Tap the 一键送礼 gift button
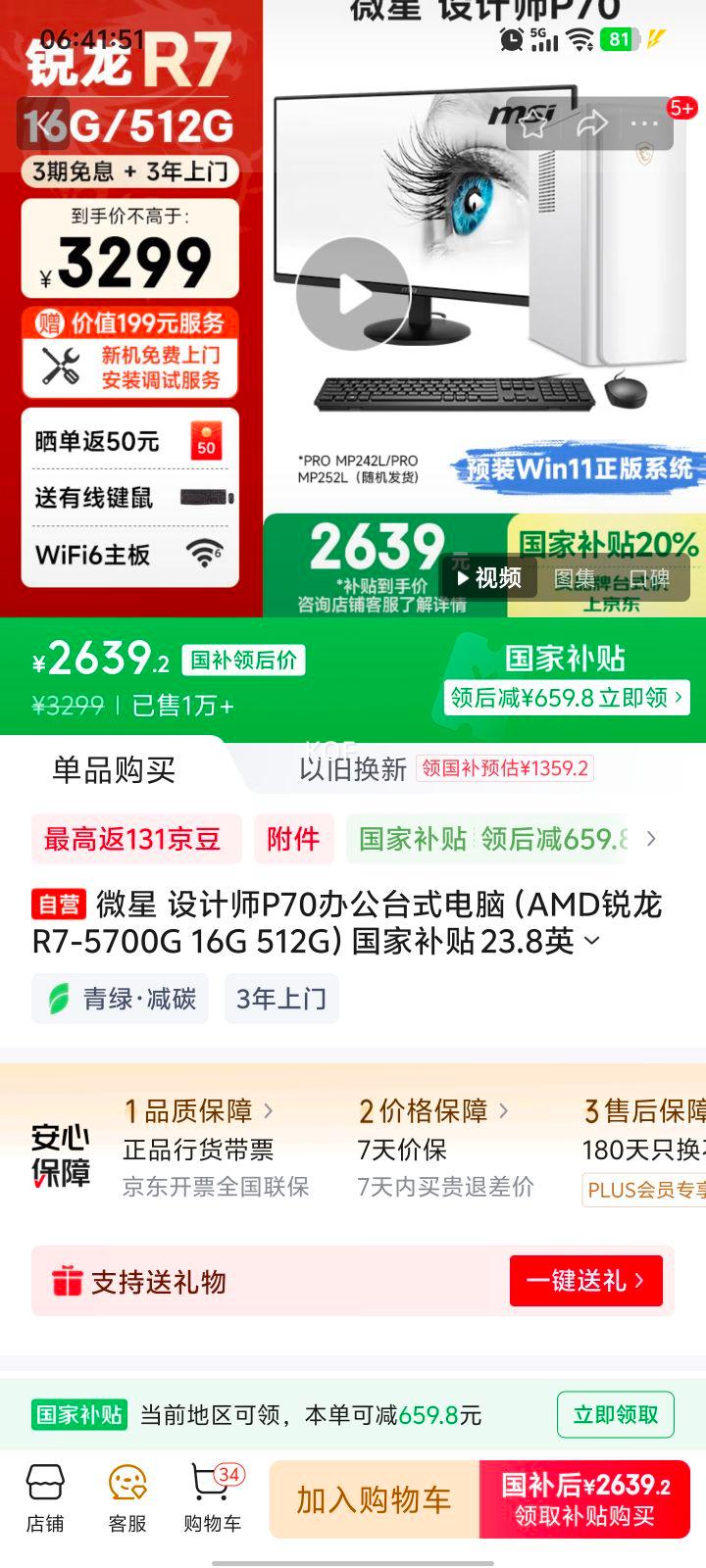The width and height of the screenshot is (706, 1568). [x=585, y=1281]
